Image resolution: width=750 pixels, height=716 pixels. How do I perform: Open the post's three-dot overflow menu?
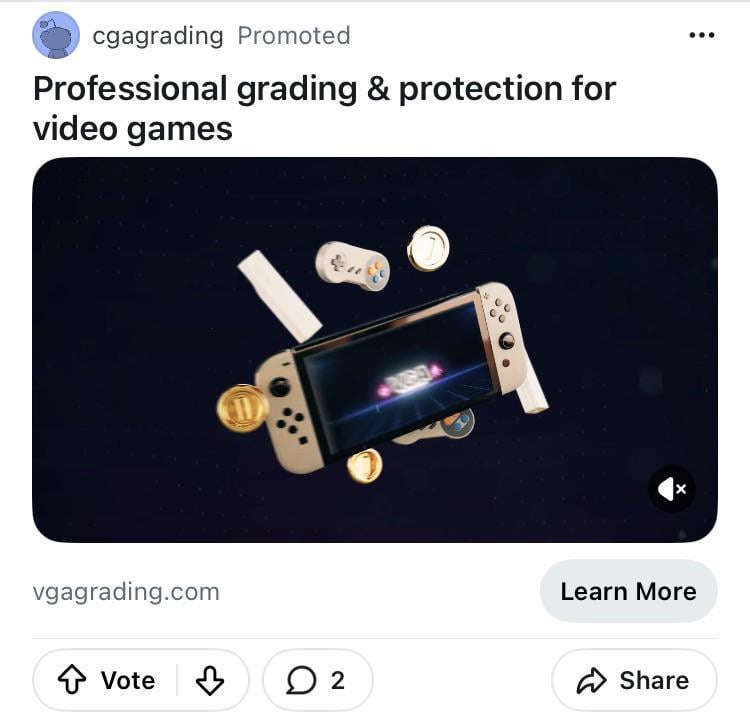pos(702,36)
